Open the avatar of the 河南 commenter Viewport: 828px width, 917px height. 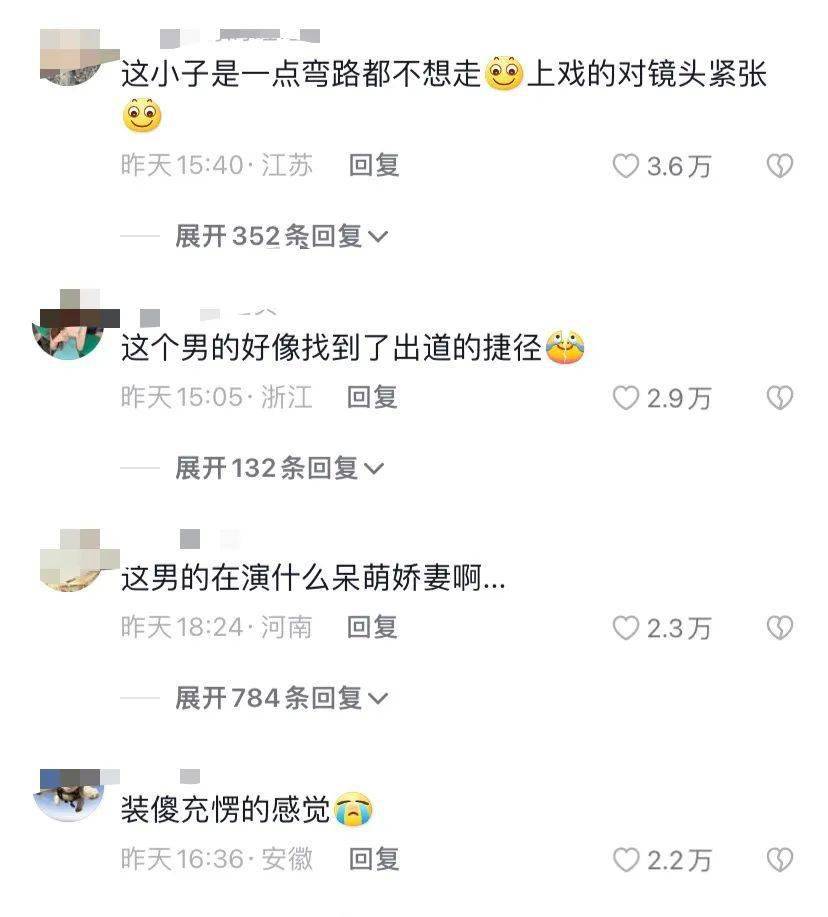70,559
